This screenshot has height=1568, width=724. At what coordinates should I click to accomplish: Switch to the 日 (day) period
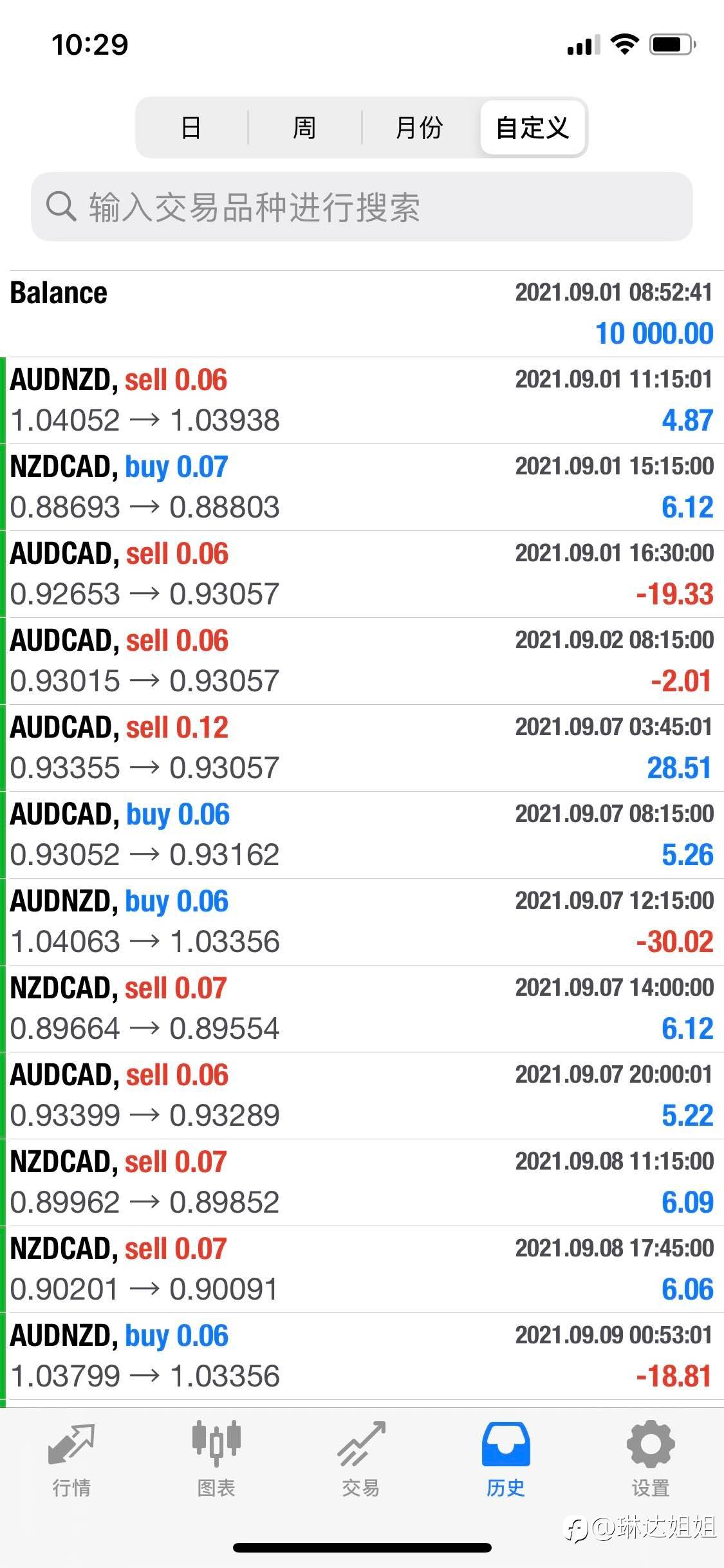tap(191, 127)
